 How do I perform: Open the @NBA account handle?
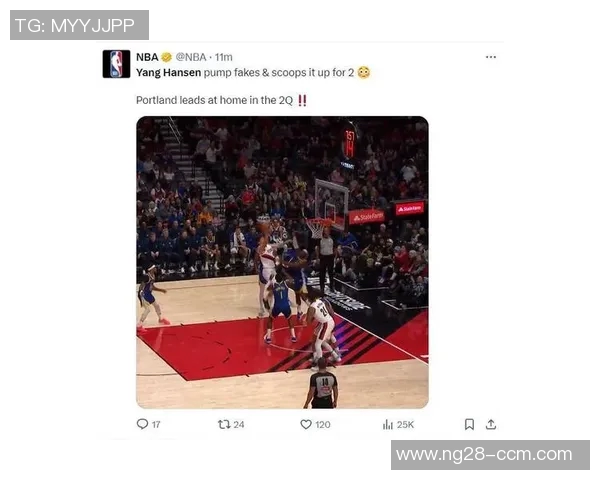[193, 57]
